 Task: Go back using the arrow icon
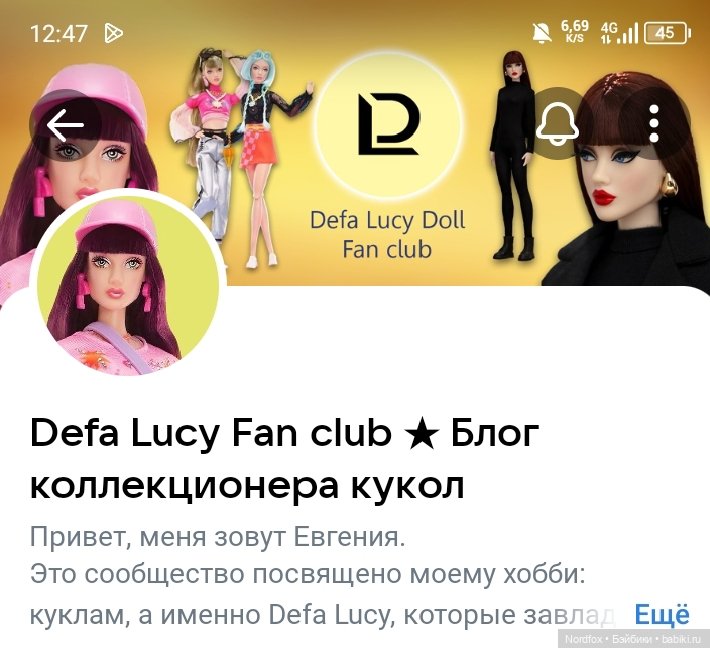pos(66,124)
